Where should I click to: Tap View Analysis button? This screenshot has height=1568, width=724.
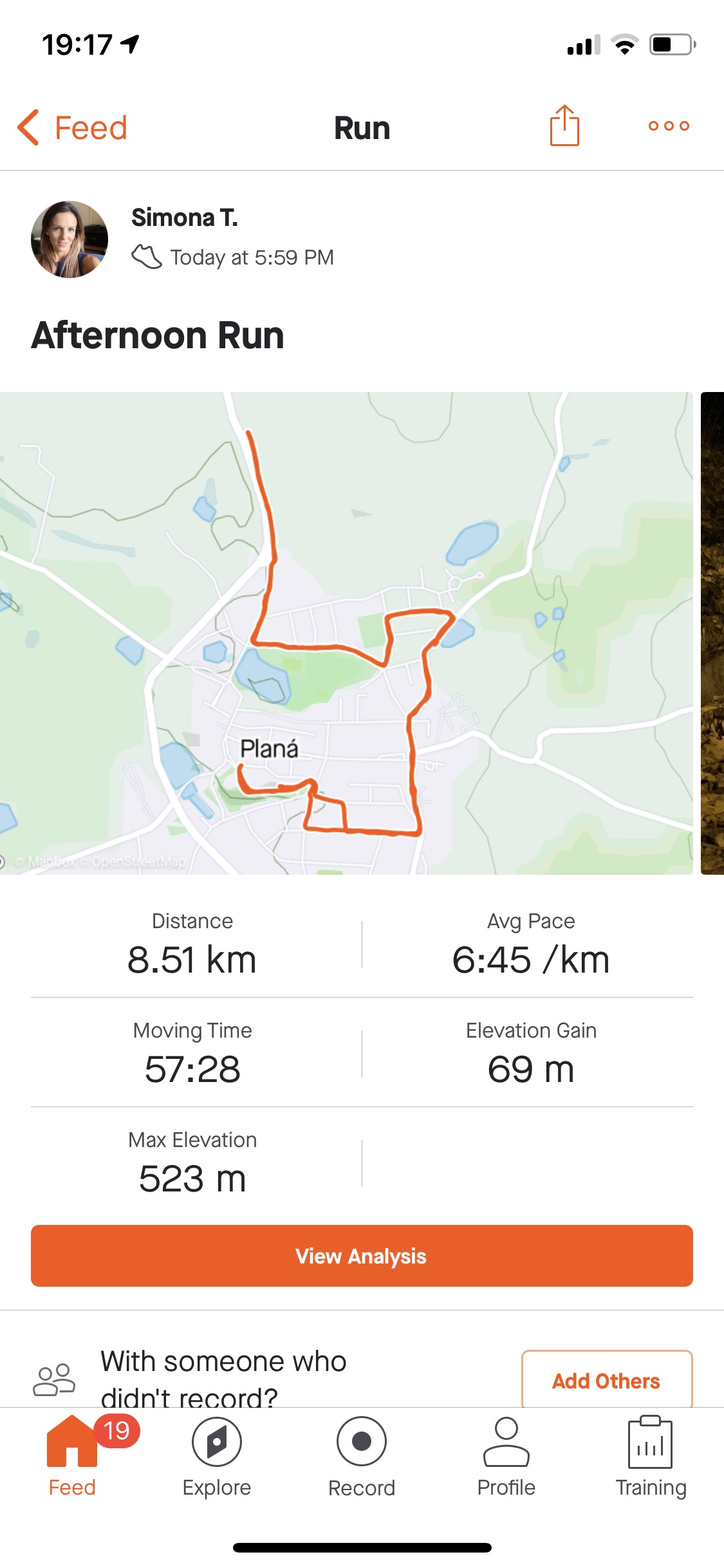pyautogui.click(x=362, y=1256)
